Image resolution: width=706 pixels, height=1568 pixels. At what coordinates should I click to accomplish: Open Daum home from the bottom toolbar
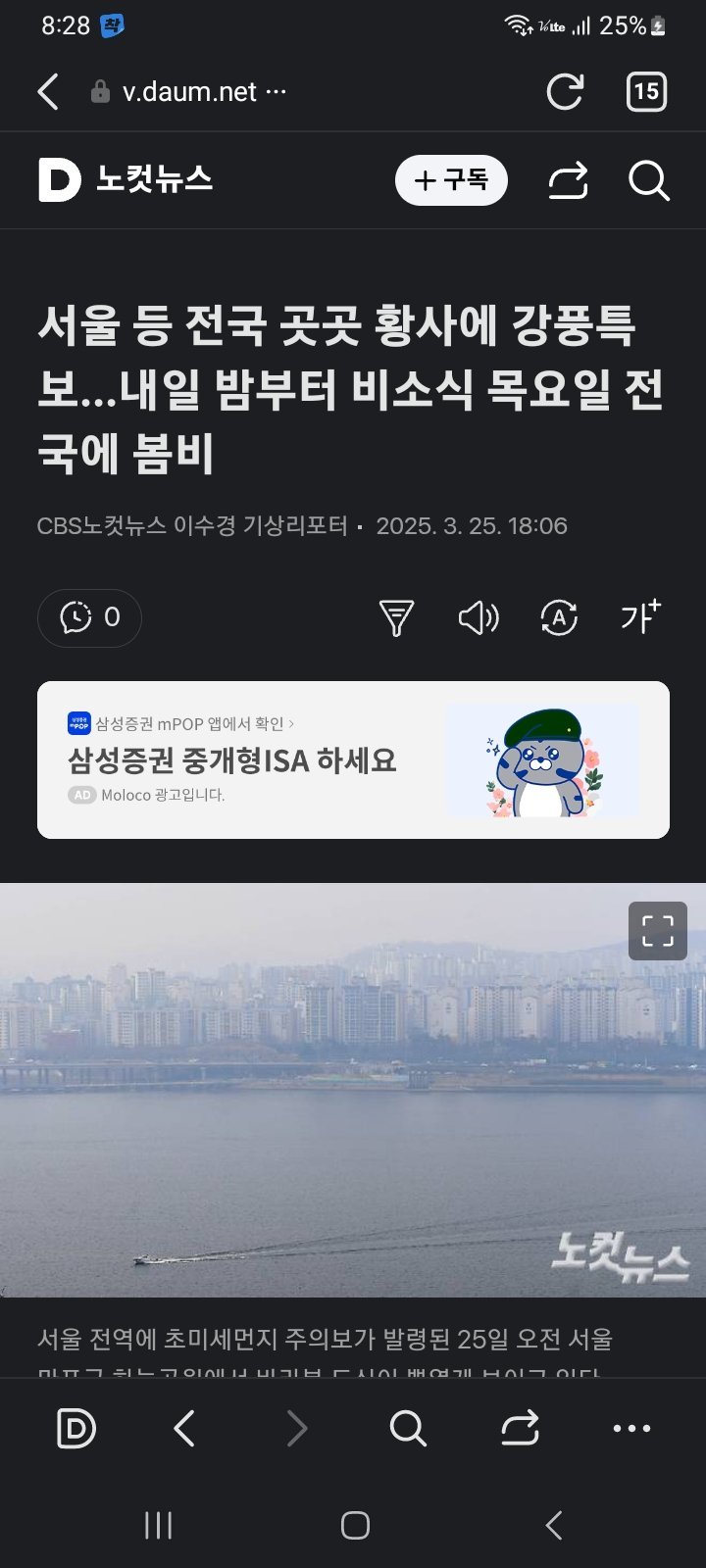76,1429
